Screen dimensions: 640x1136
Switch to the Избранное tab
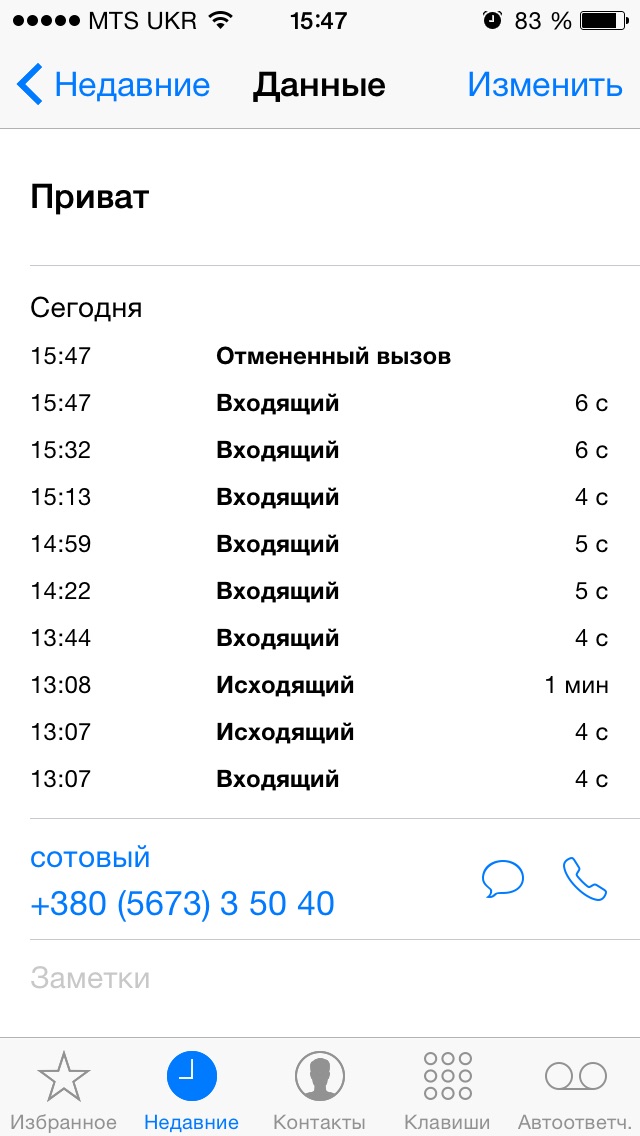64,1089
